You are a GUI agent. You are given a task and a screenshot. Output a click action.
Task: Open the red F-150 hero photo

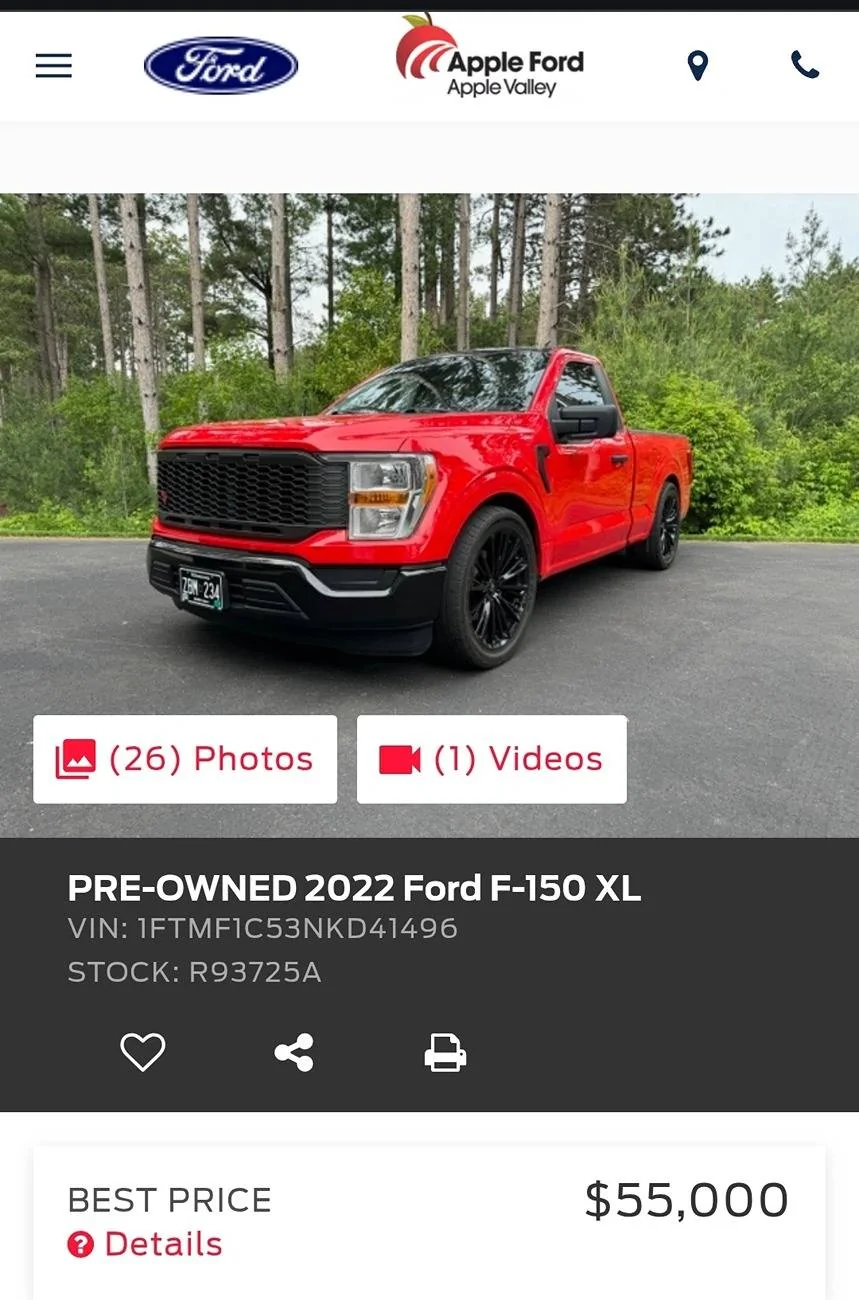(430, 480)
